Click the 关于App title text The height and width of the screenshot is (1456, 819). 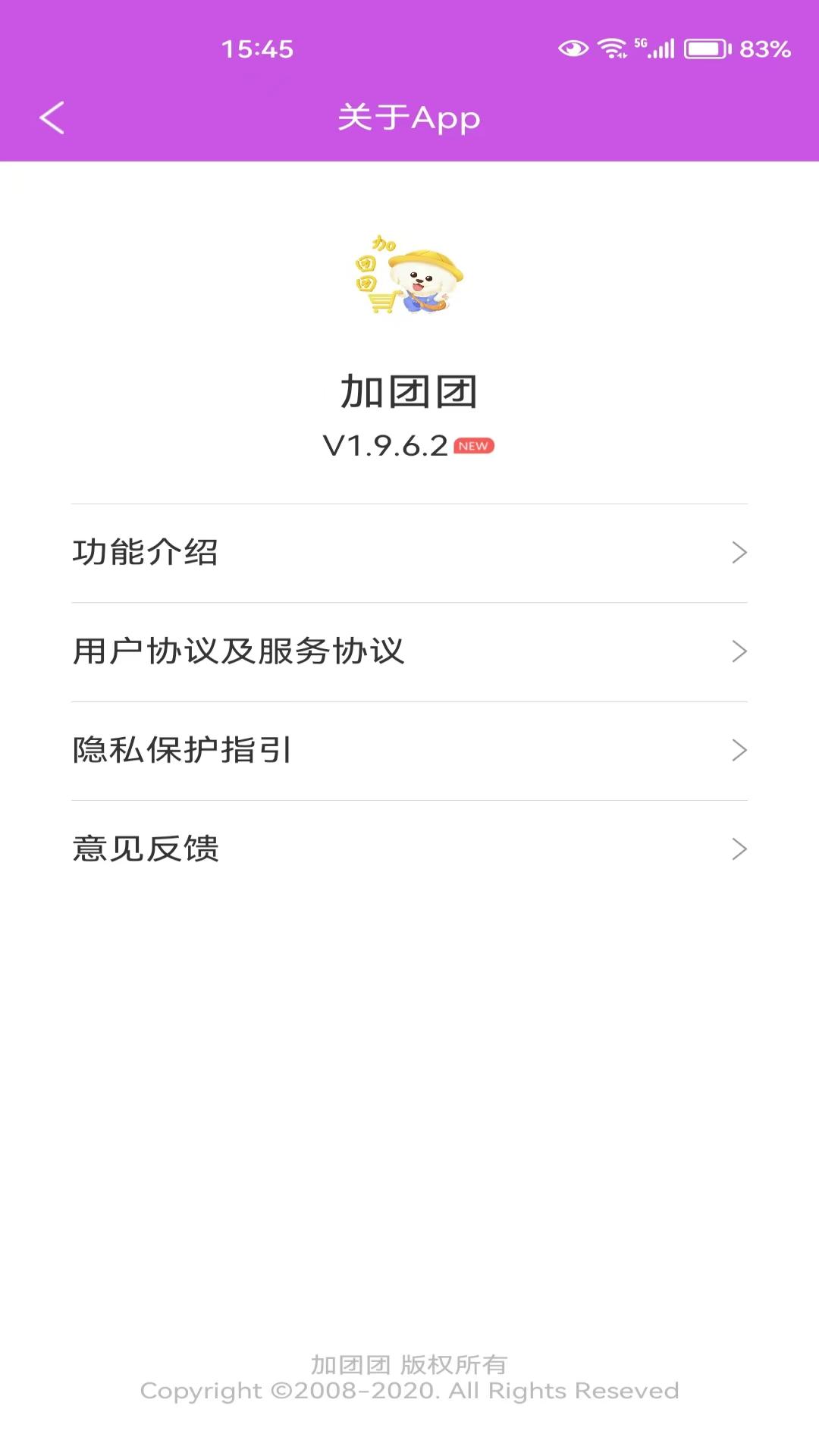[x=409, y=118]
